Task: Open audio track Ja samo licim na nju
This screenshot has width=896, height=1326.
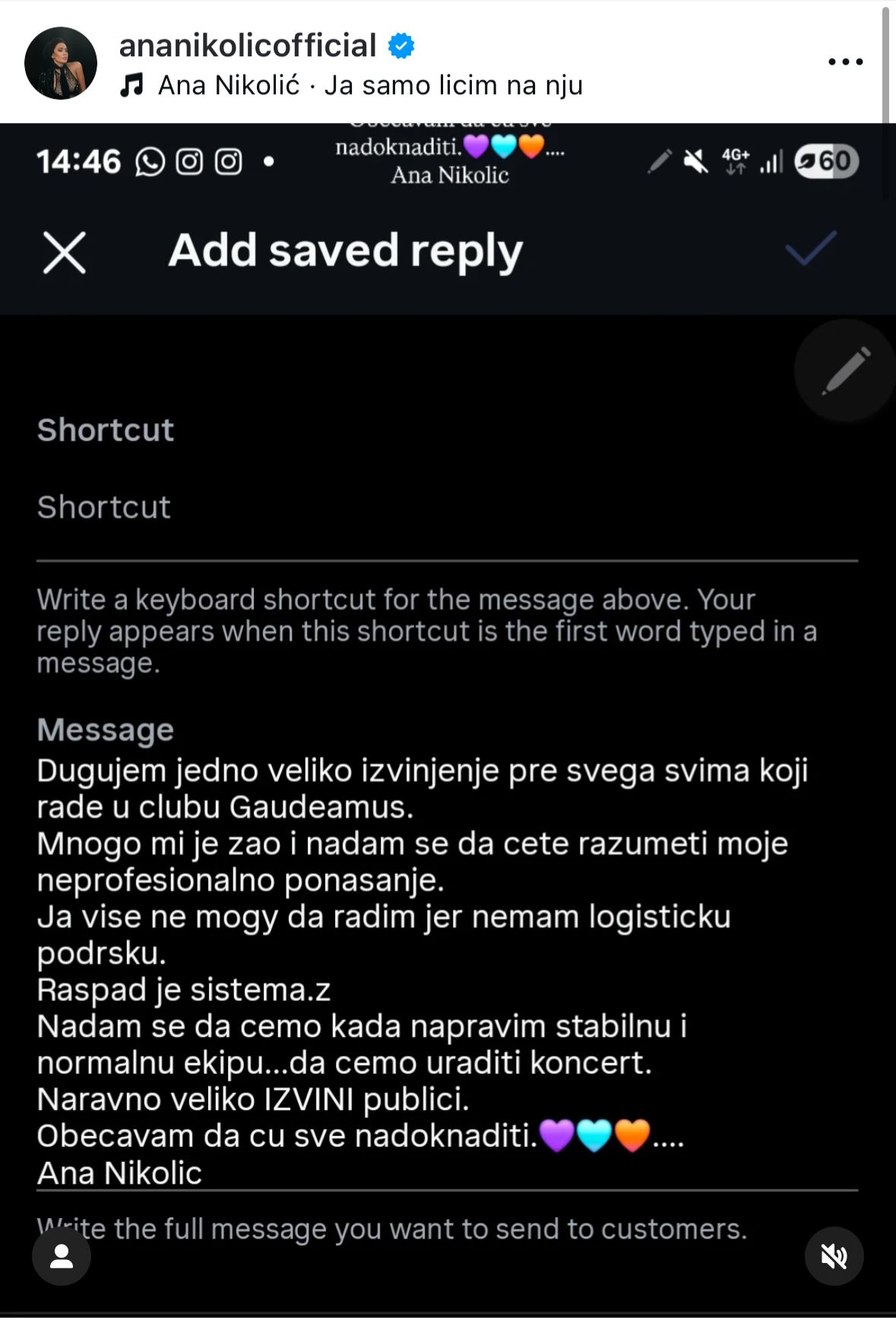Action: click(x=369, y=85)
